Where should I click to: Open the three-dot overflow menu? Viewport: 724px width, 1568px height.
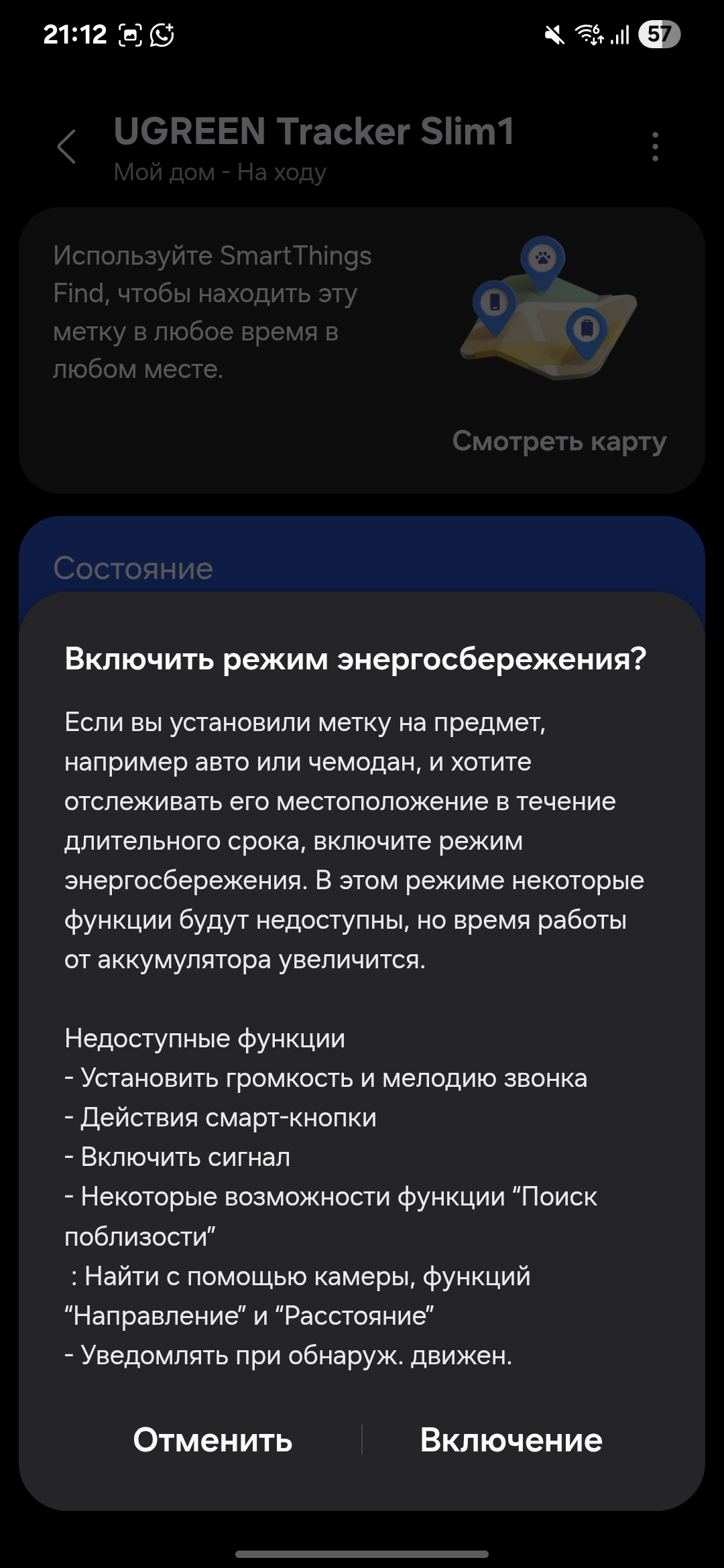tap(655, 146)
